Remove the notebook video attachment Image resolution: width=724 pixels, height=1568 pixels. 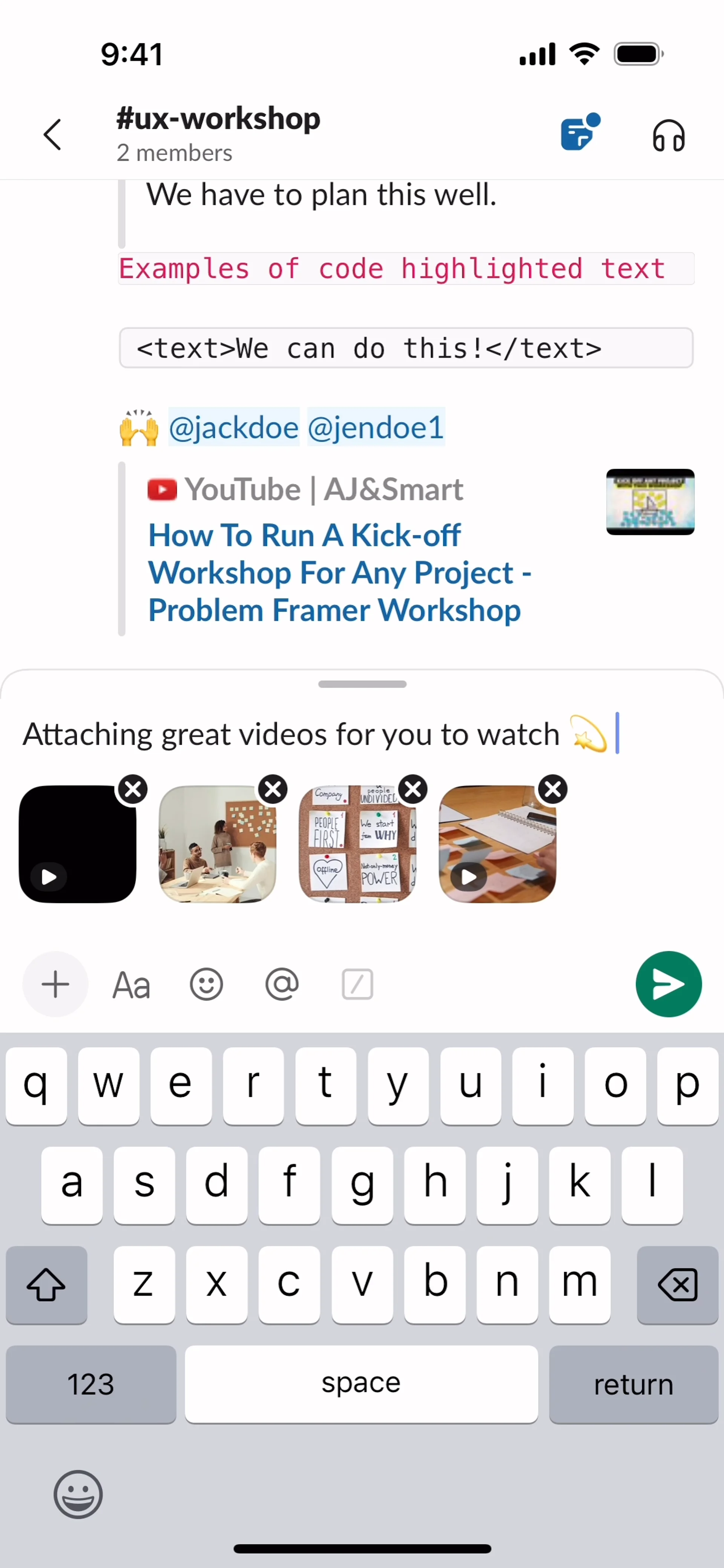553,789
